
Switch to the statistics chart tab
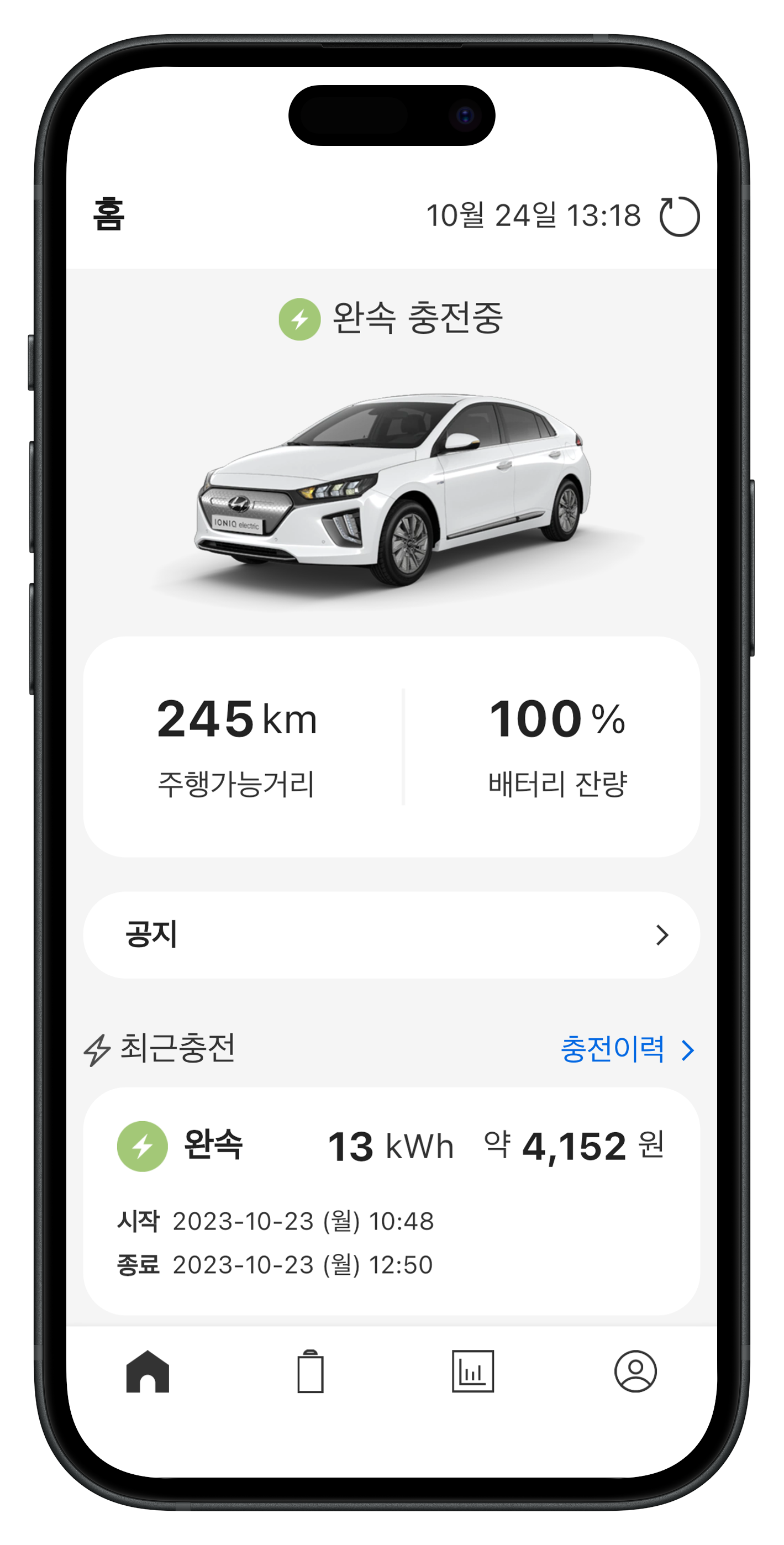[473, 1371]
